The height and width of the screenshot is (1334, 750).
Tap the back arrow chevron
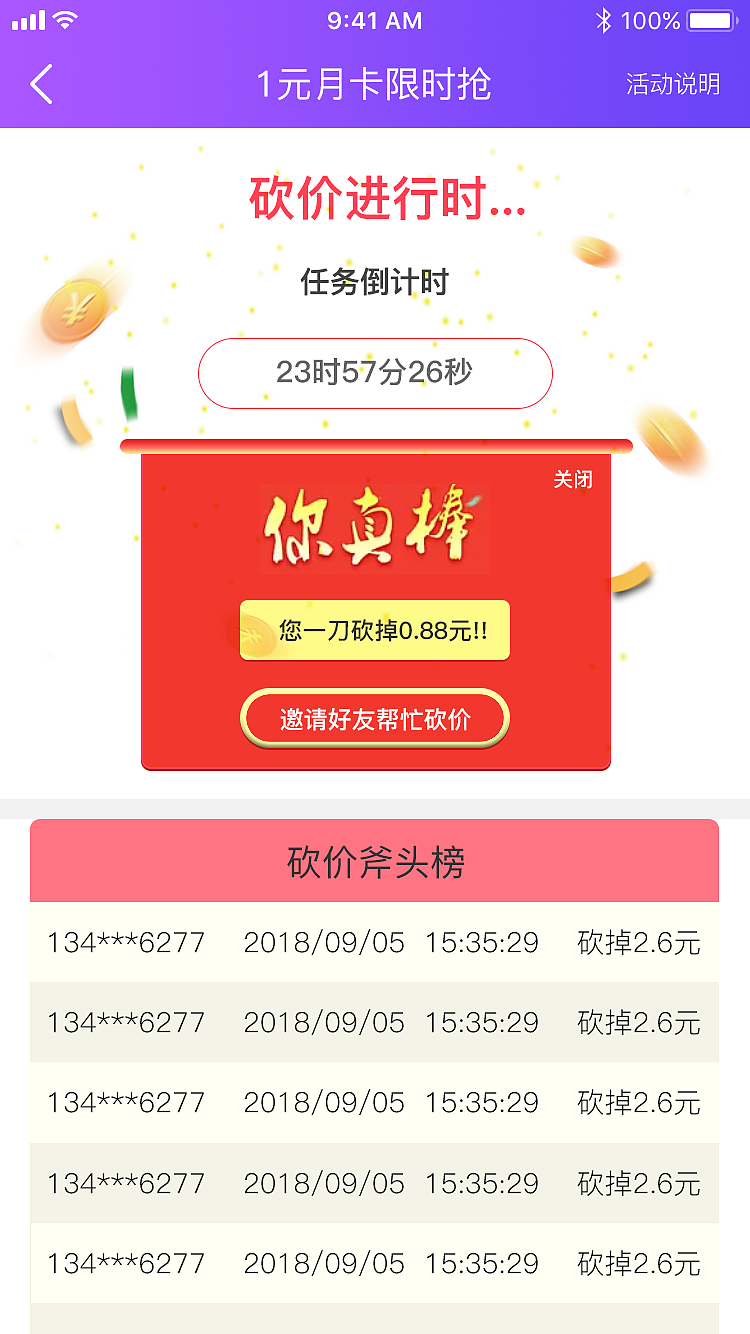[x=41, y=85]
